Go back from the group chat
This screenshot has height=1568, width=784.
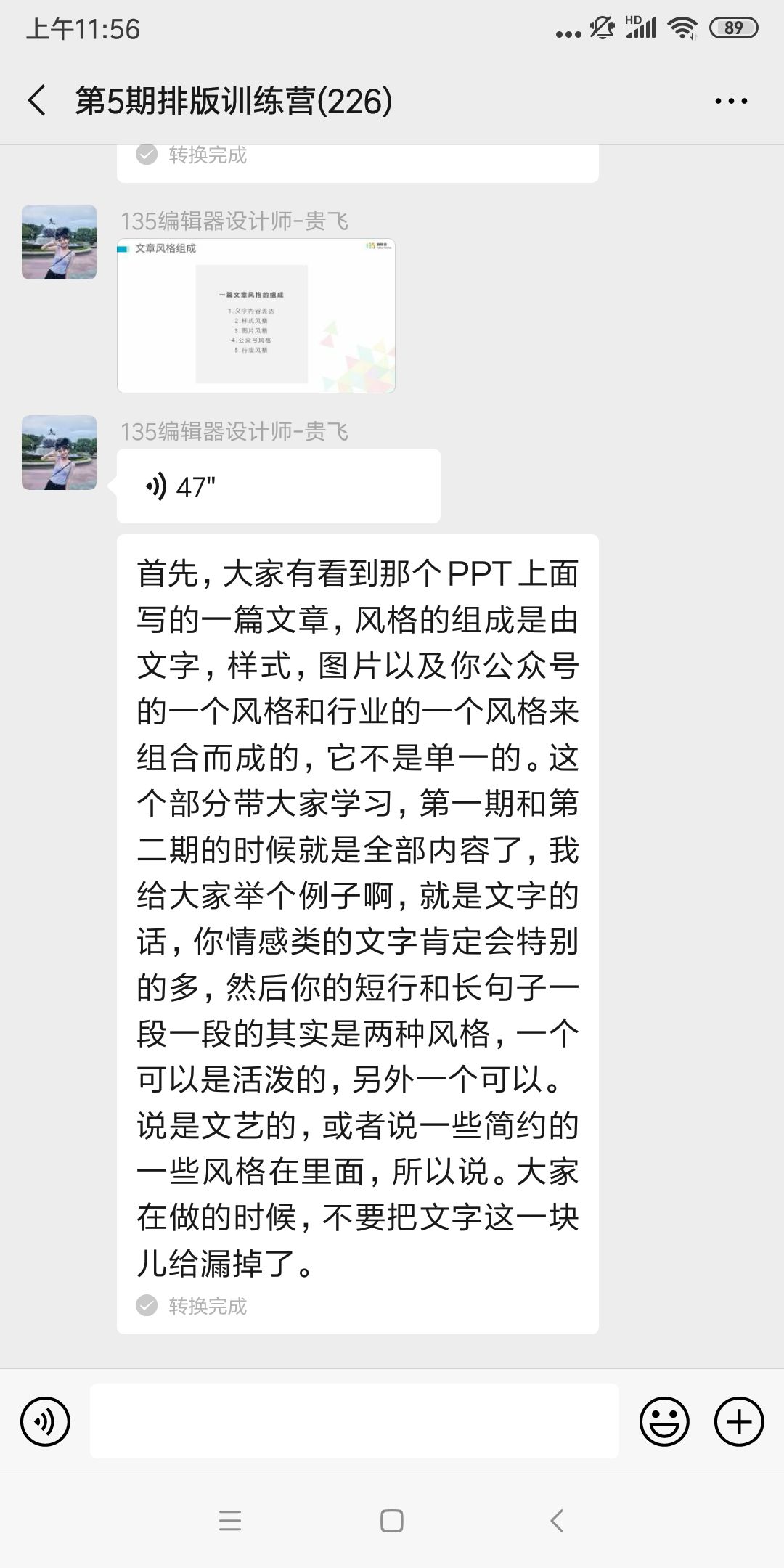pyautogui.click(x=38, y=100)
